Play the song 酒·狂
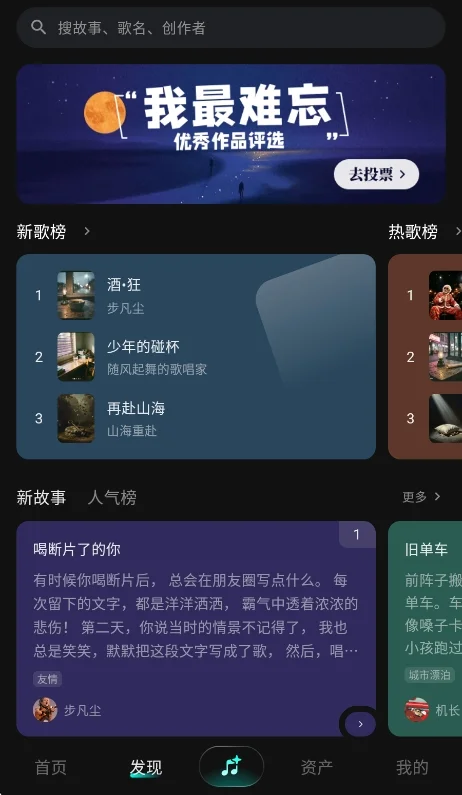The image size is (462, 795). (196, 295)
